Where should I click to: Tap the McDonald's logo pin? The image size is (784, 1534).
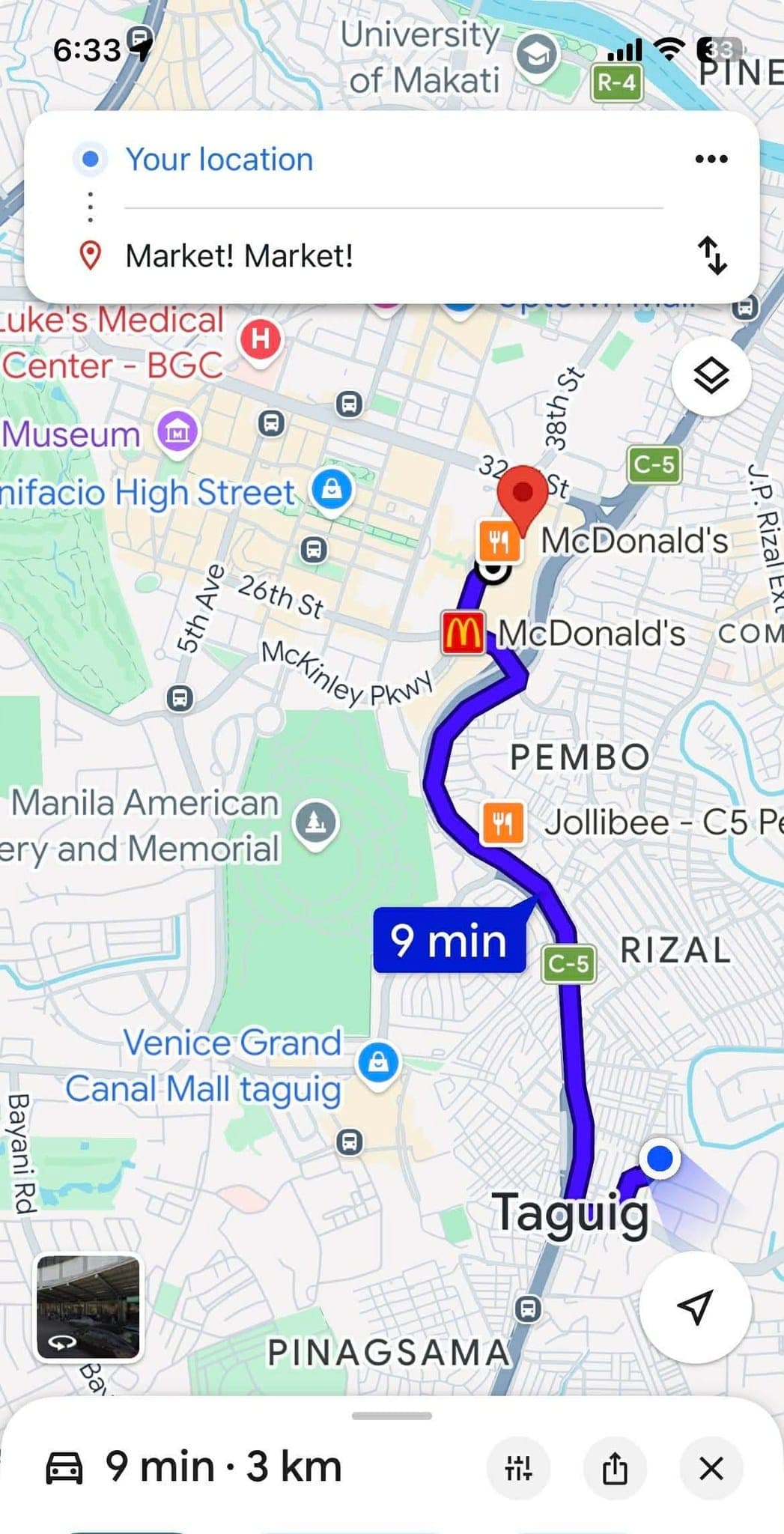tap(463, 633)
